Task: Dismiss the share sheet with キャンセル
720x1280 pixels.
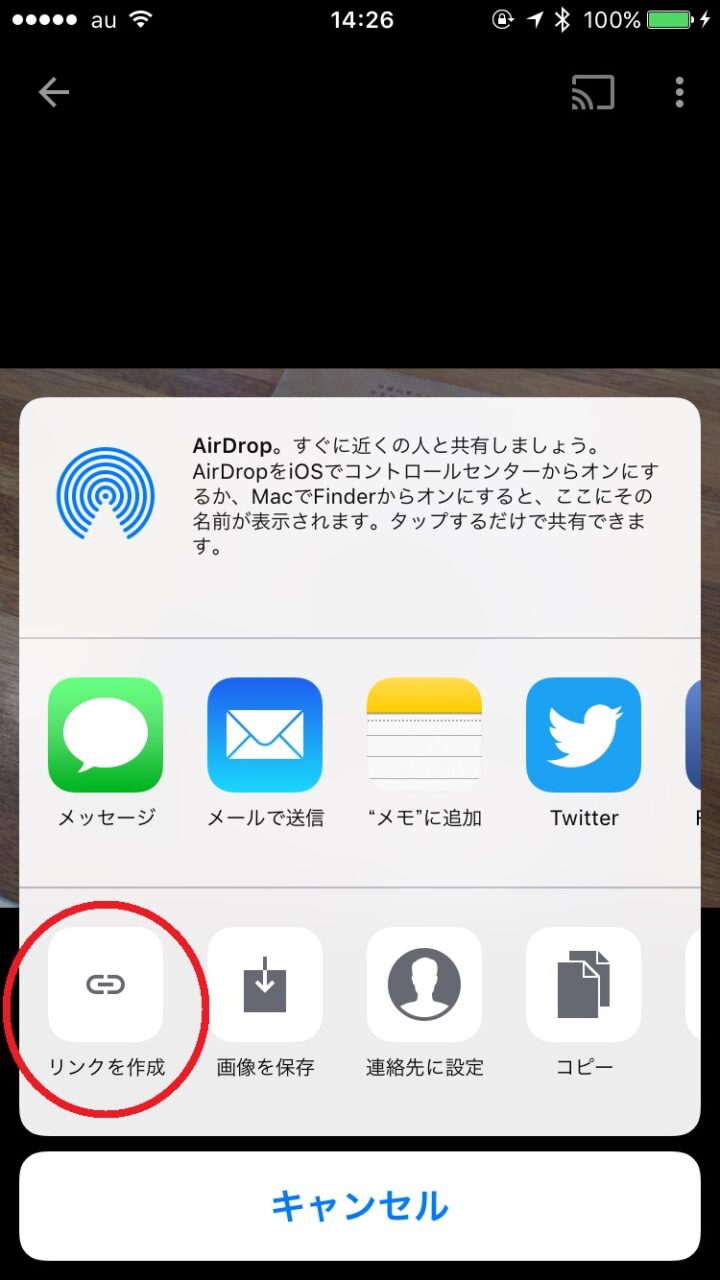Action: click(360, 1206)
